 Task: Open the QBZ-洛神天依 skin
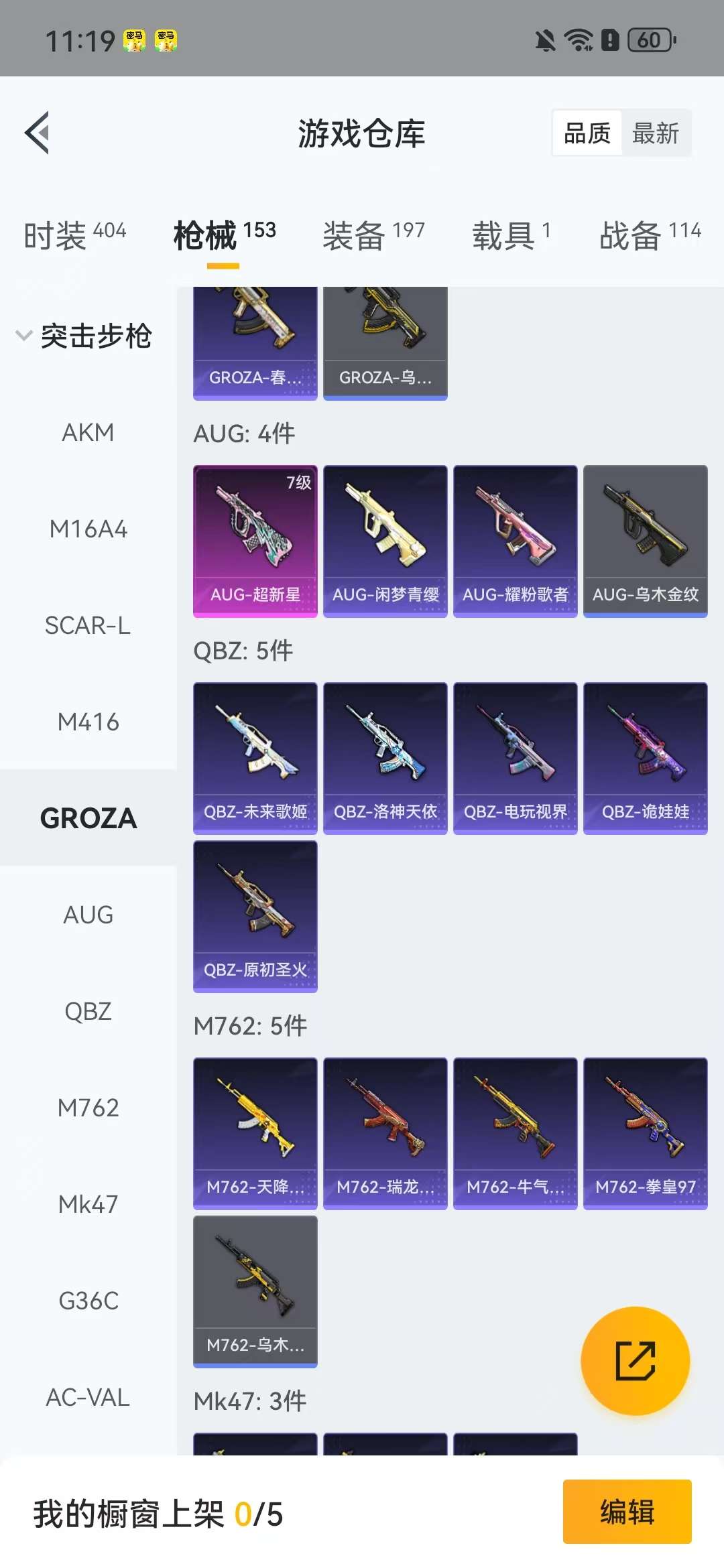click(x=385, y=758)
